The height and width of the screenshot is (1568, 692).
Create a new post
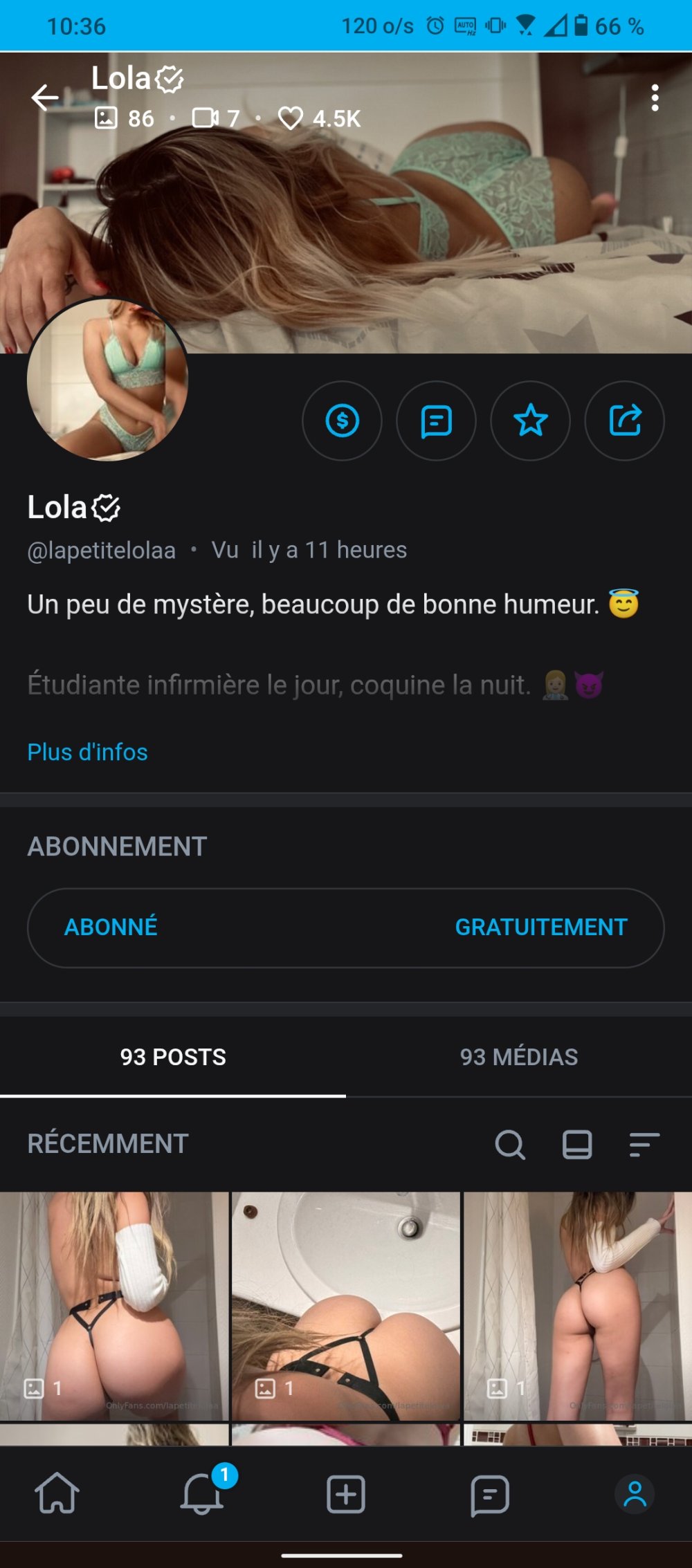tap(346, 1494)
